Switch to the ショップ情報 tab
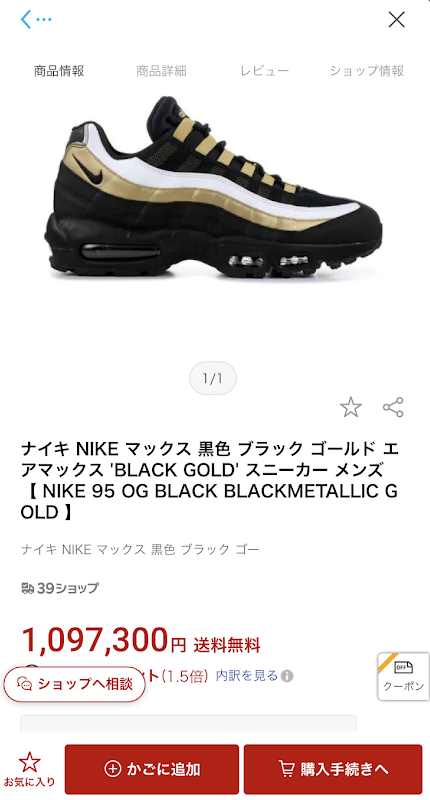 coord(366,71)
